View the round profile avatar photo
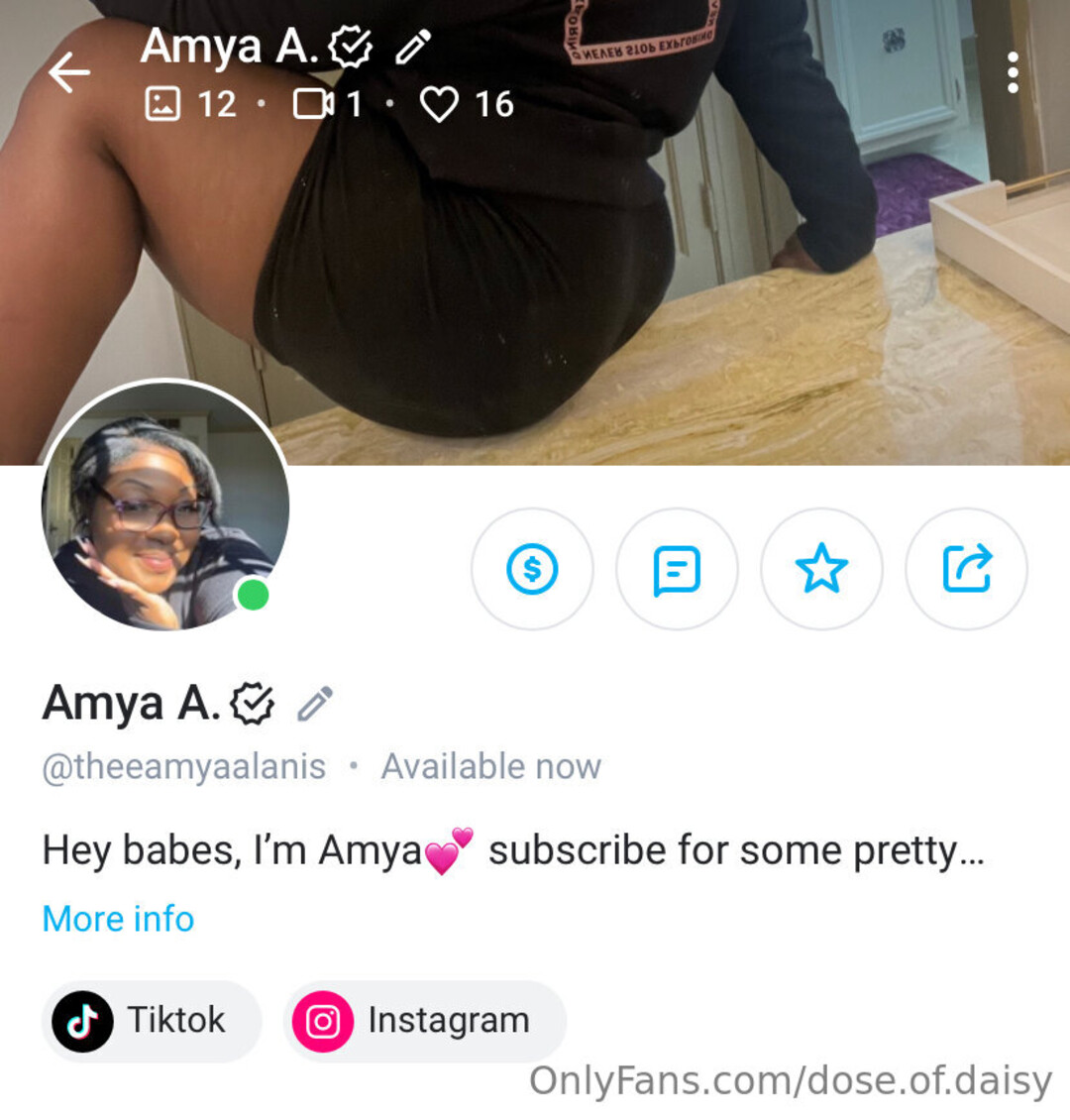Viewport: 1070px width, 1120px height. [164, 505]
